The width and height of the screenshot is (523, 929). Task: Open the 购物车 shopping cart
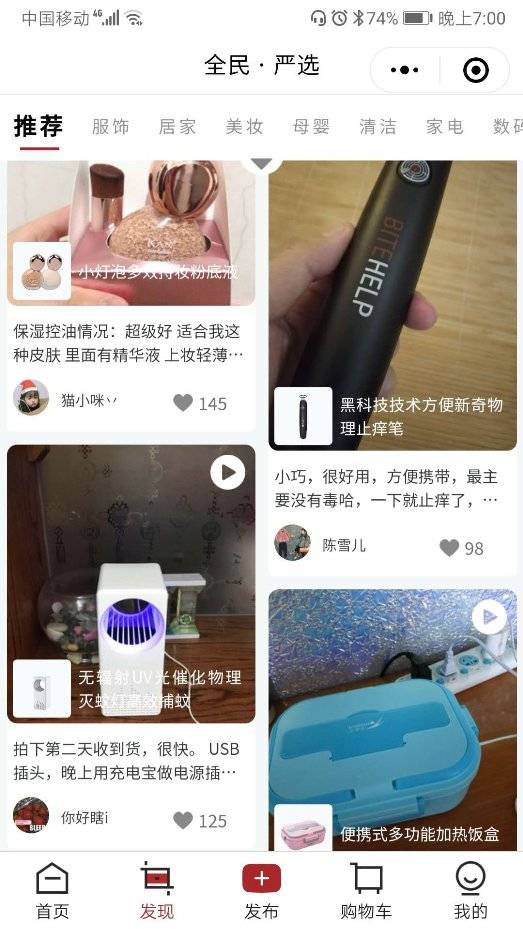pyautogui.click(x=366, y=891)
